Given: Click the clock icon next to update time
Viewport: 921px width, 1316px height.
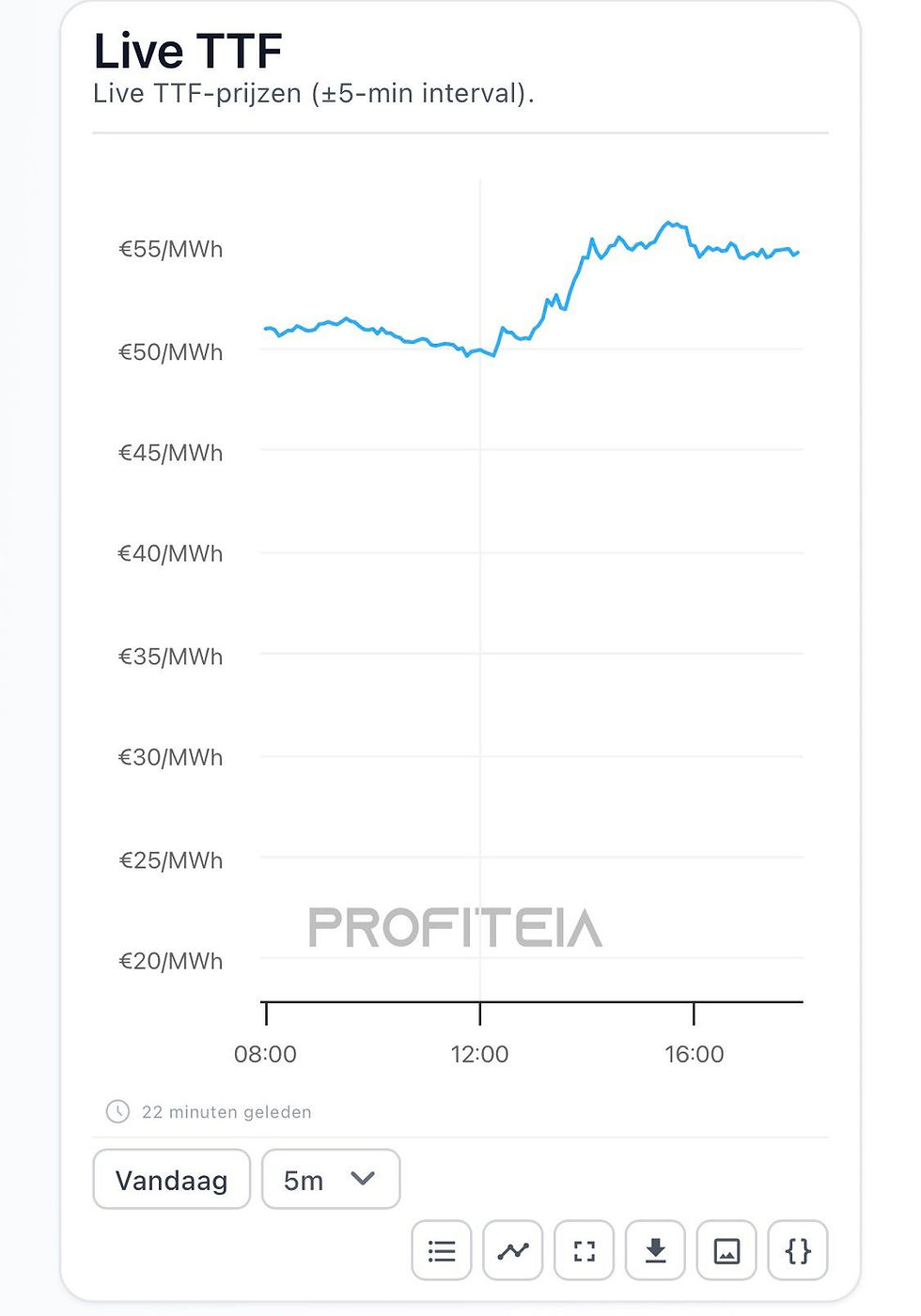Looking at the screenshot, I should click(117, 1111).
